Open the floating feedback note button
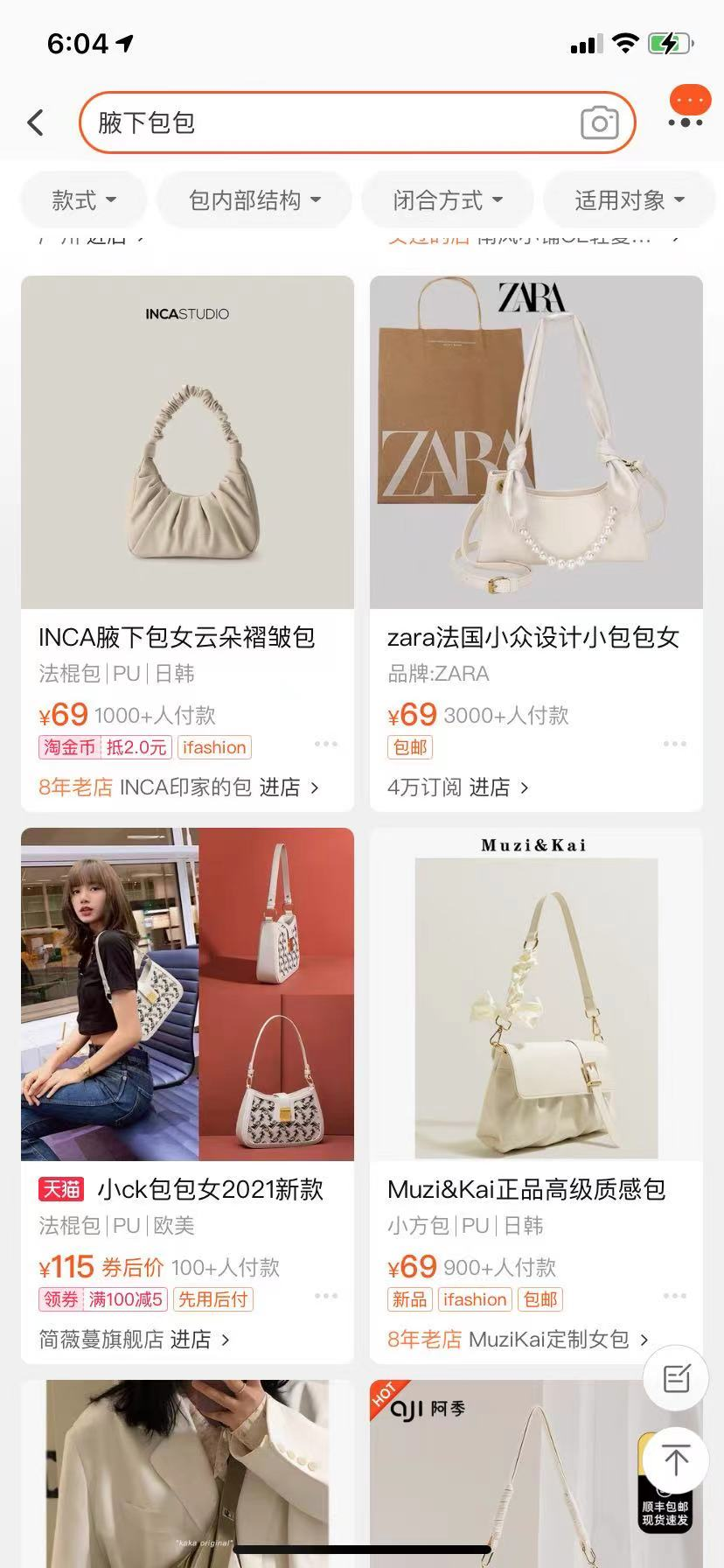The image size is (724, 1568). (x=675, y=1378)
